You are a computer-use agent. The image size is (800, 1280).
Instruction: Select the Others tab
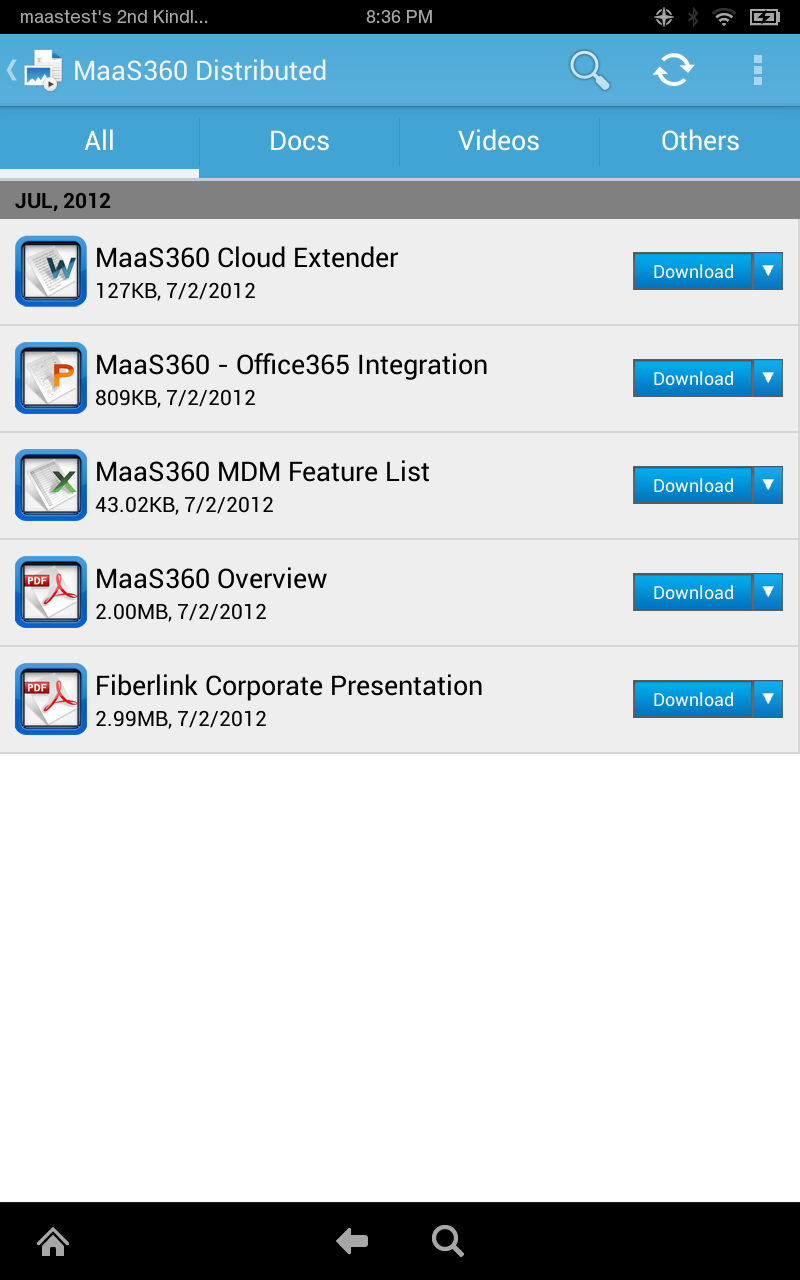[699, 140]
